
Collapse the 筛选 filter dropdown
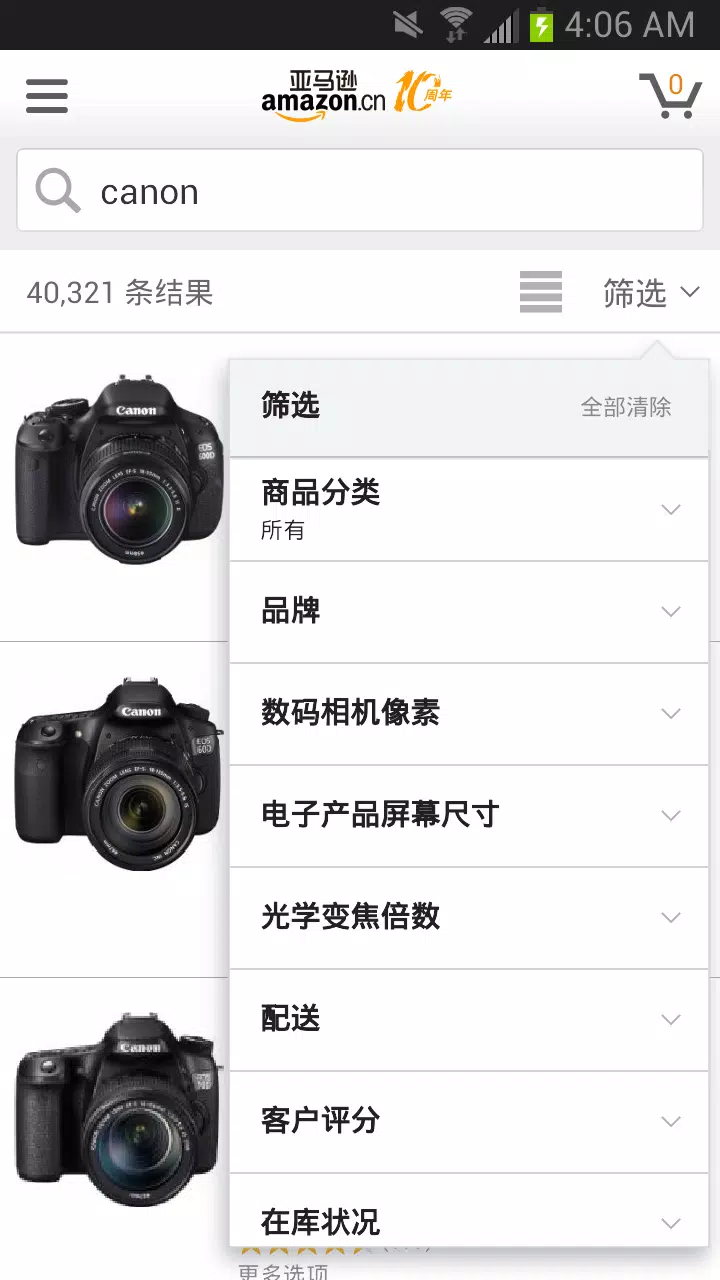[650, 293]
